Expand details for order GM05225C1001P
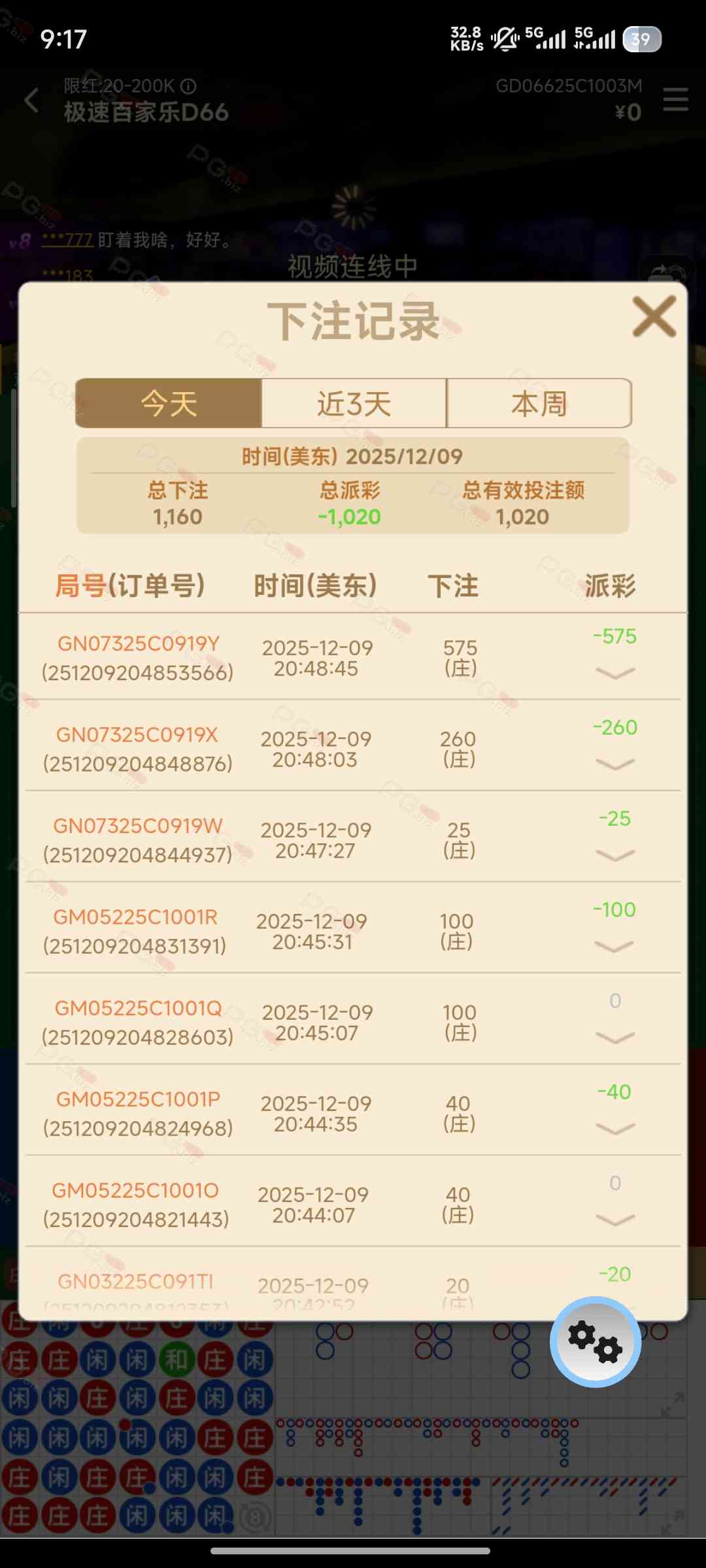The image size is (706, 1568). 615,1128
